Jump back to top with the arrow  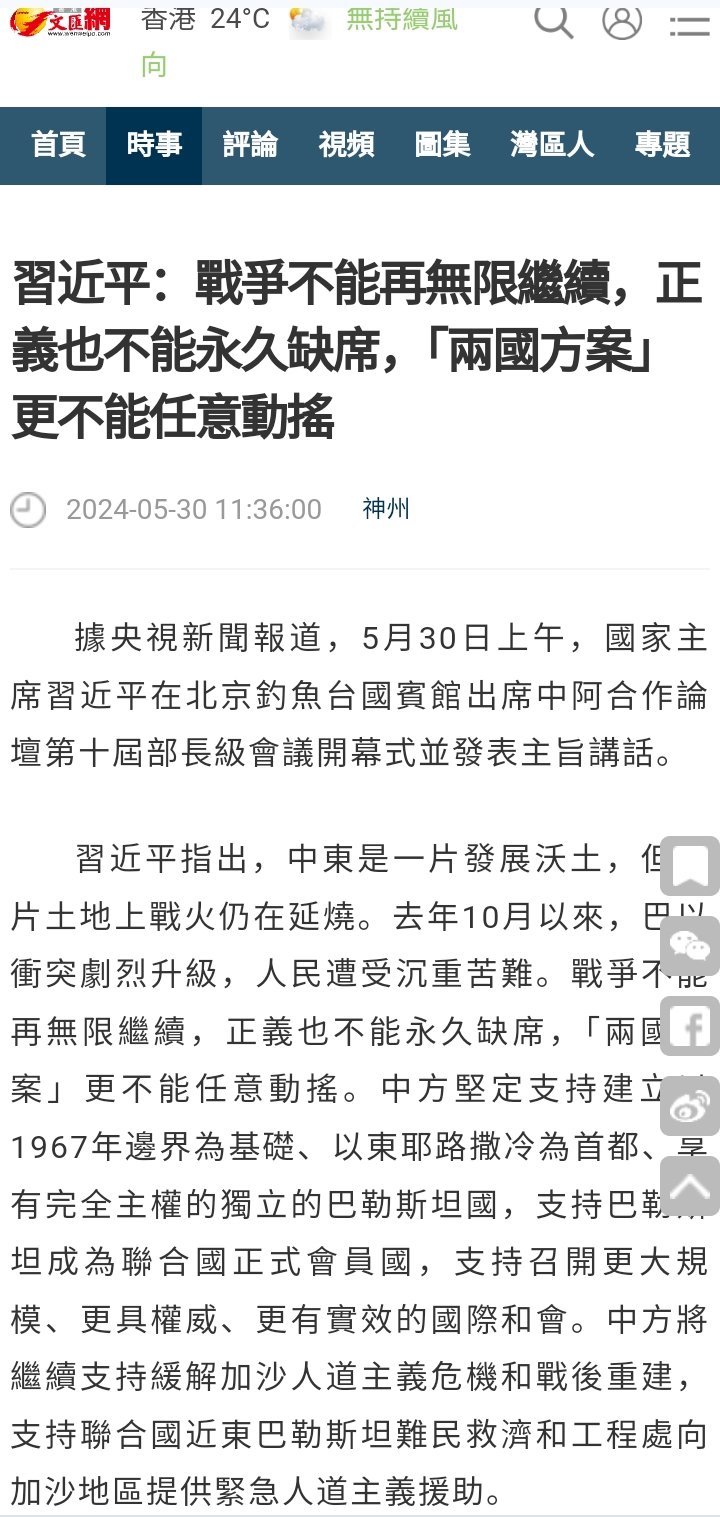point(690,1186)
